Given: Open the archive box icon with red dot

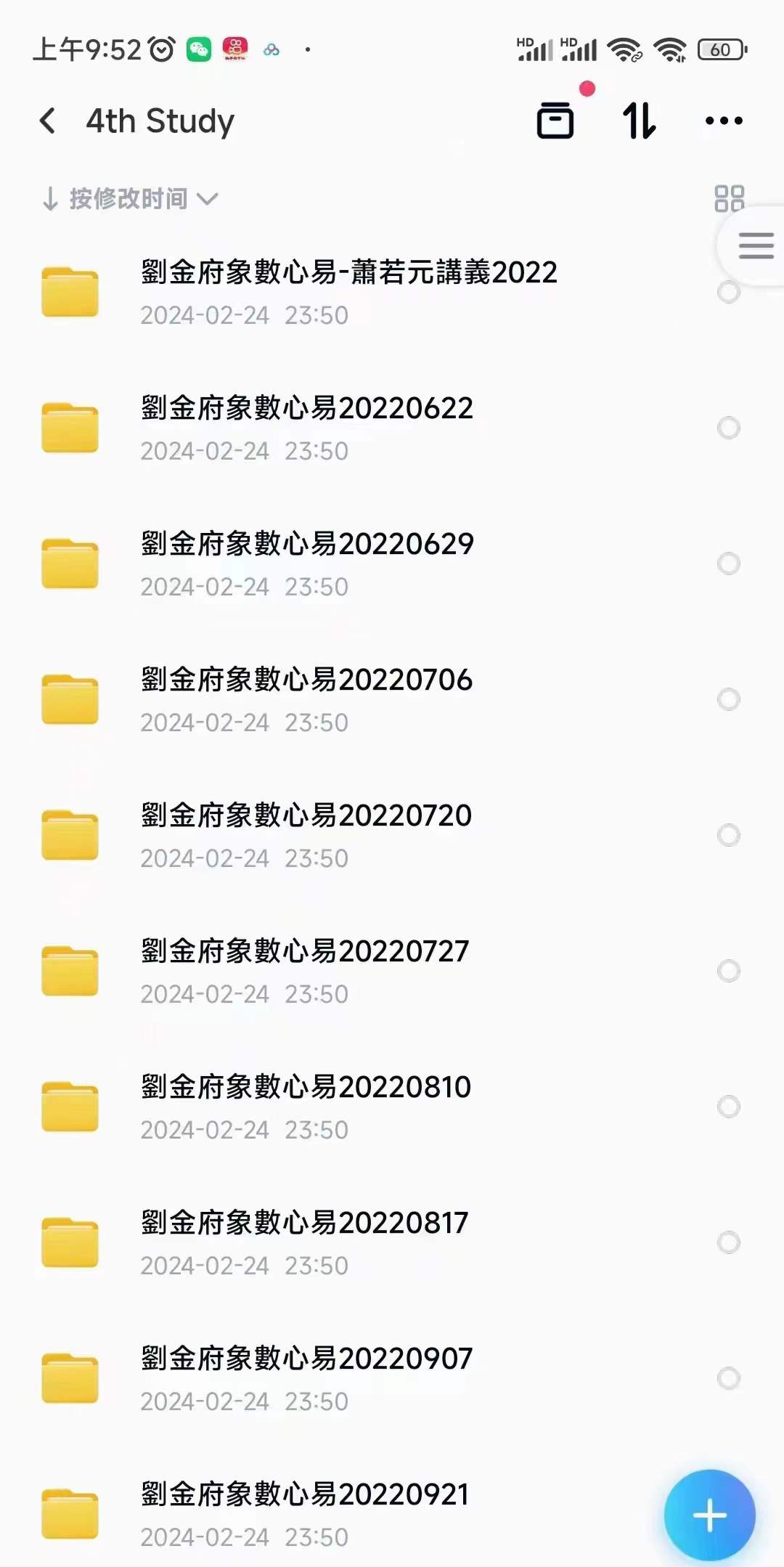Looking at the screenshot, I should [x=556, y=120].
